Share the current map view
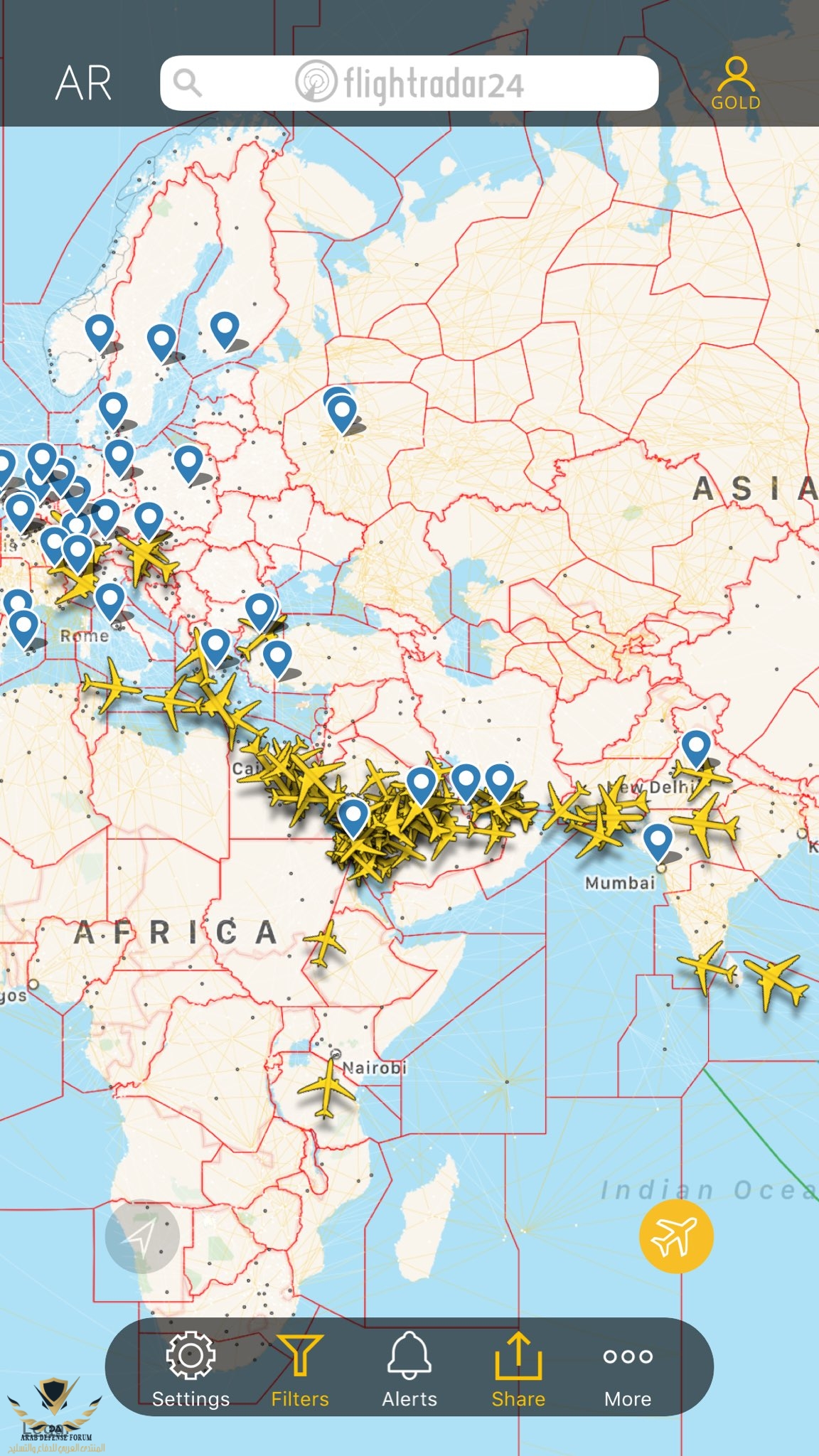The width and height of the screenshot is (819, 1456). 518,1369
